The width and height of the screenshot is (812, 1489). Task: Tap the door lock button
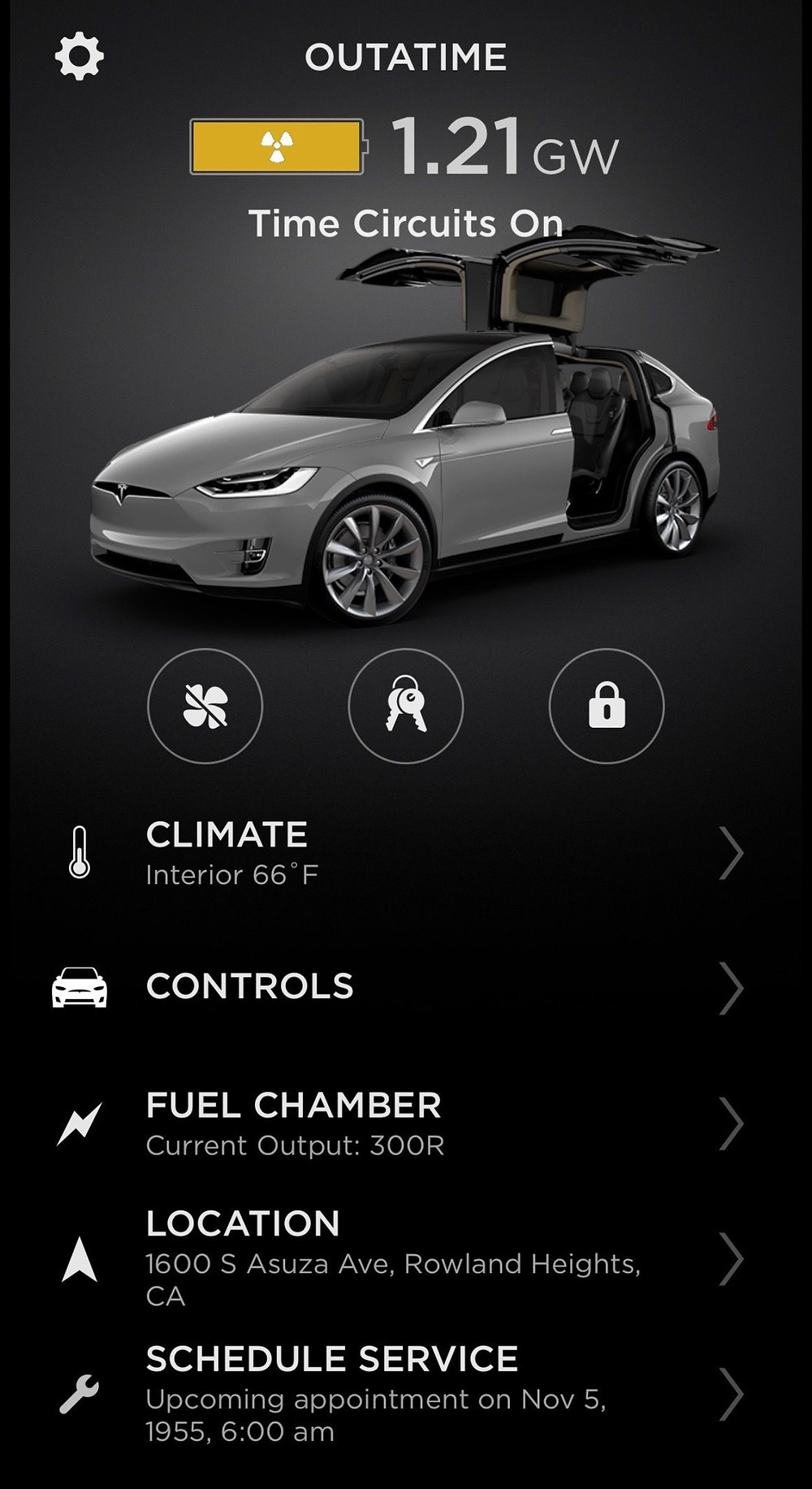coord(607,706)
